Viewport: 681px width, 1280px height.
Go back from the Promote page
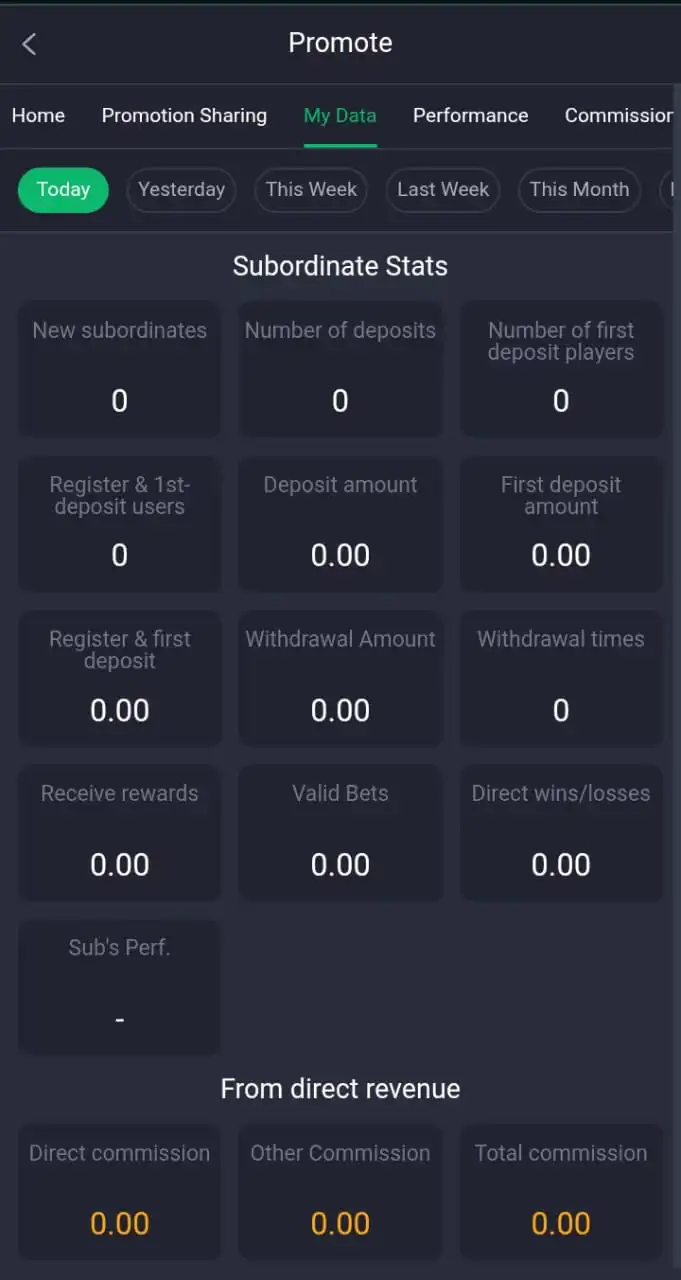pyautogui.click(x=29, y=43)
